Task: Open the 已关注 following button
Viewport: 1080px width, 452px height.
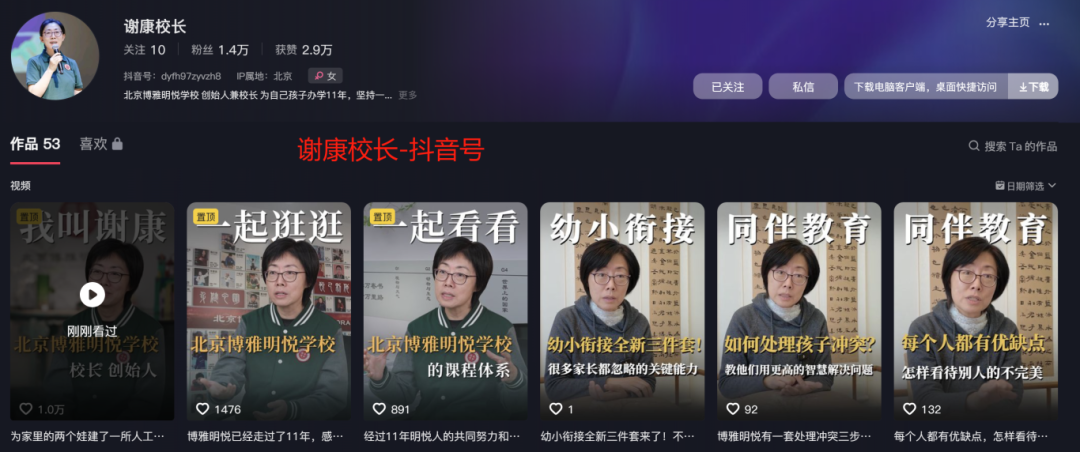Action: [x=728, y=87]
